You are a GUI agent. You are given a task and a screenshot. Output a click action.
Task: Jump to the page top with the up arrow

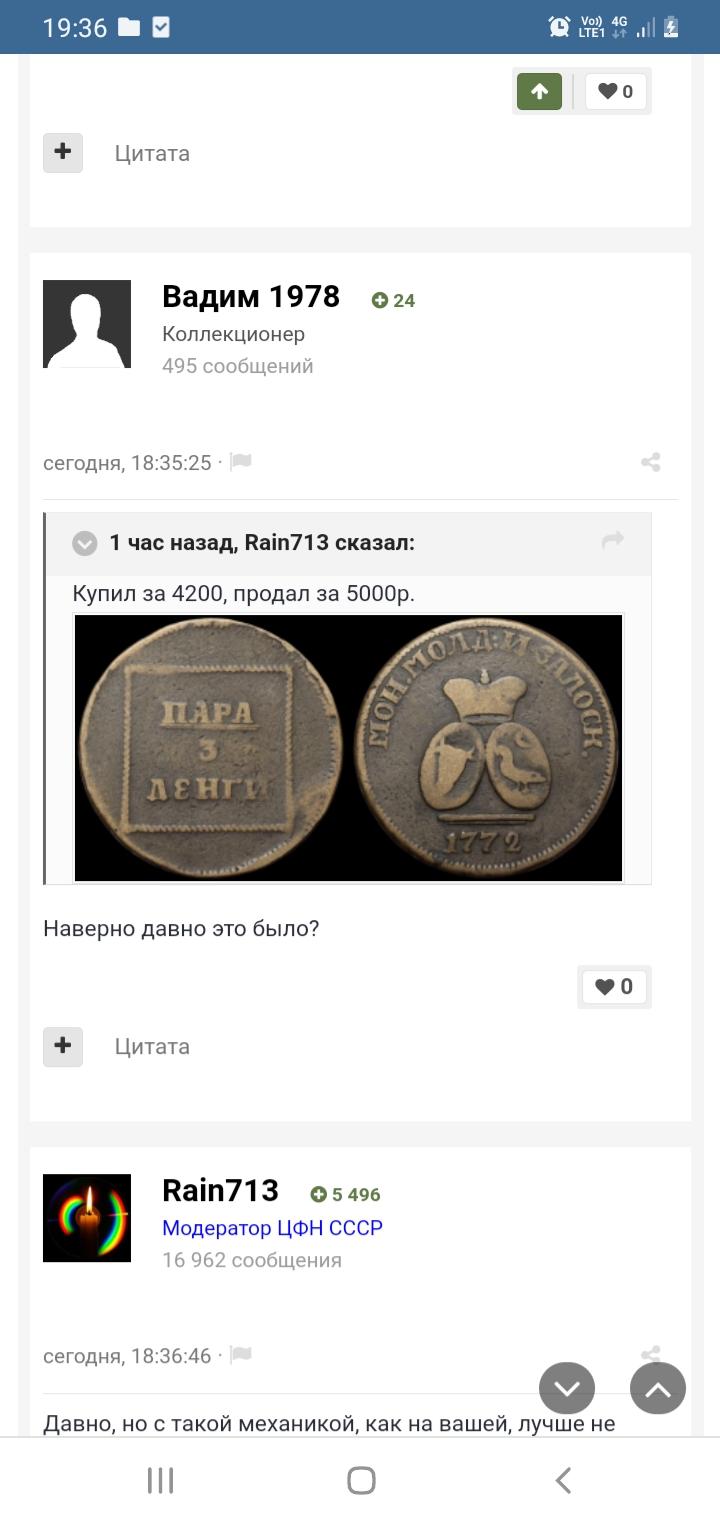coord(658,1388)
